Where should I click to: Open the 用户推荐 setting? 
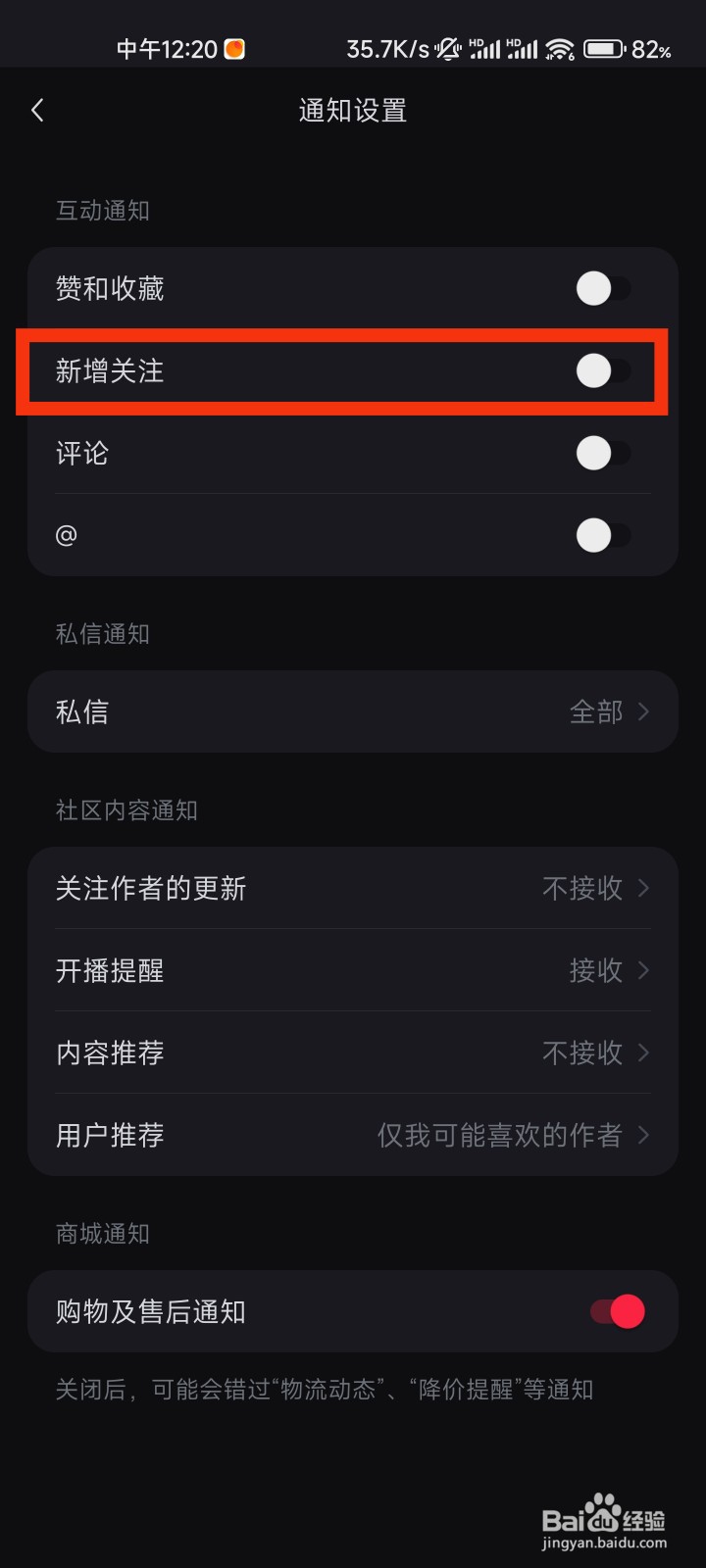tap(353, 1135)
